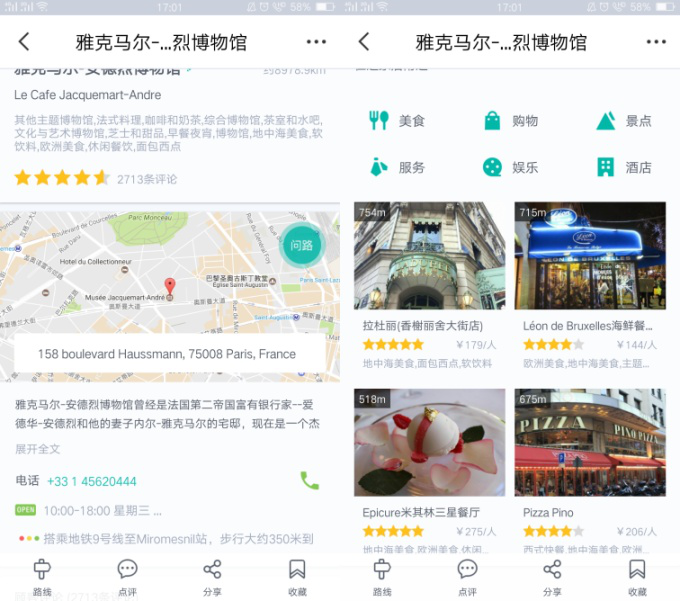Choose the 娱乐 entertainment category
The height and width of the screenshot is (601, 680).
pyautogui.click(x=511, y=167)
